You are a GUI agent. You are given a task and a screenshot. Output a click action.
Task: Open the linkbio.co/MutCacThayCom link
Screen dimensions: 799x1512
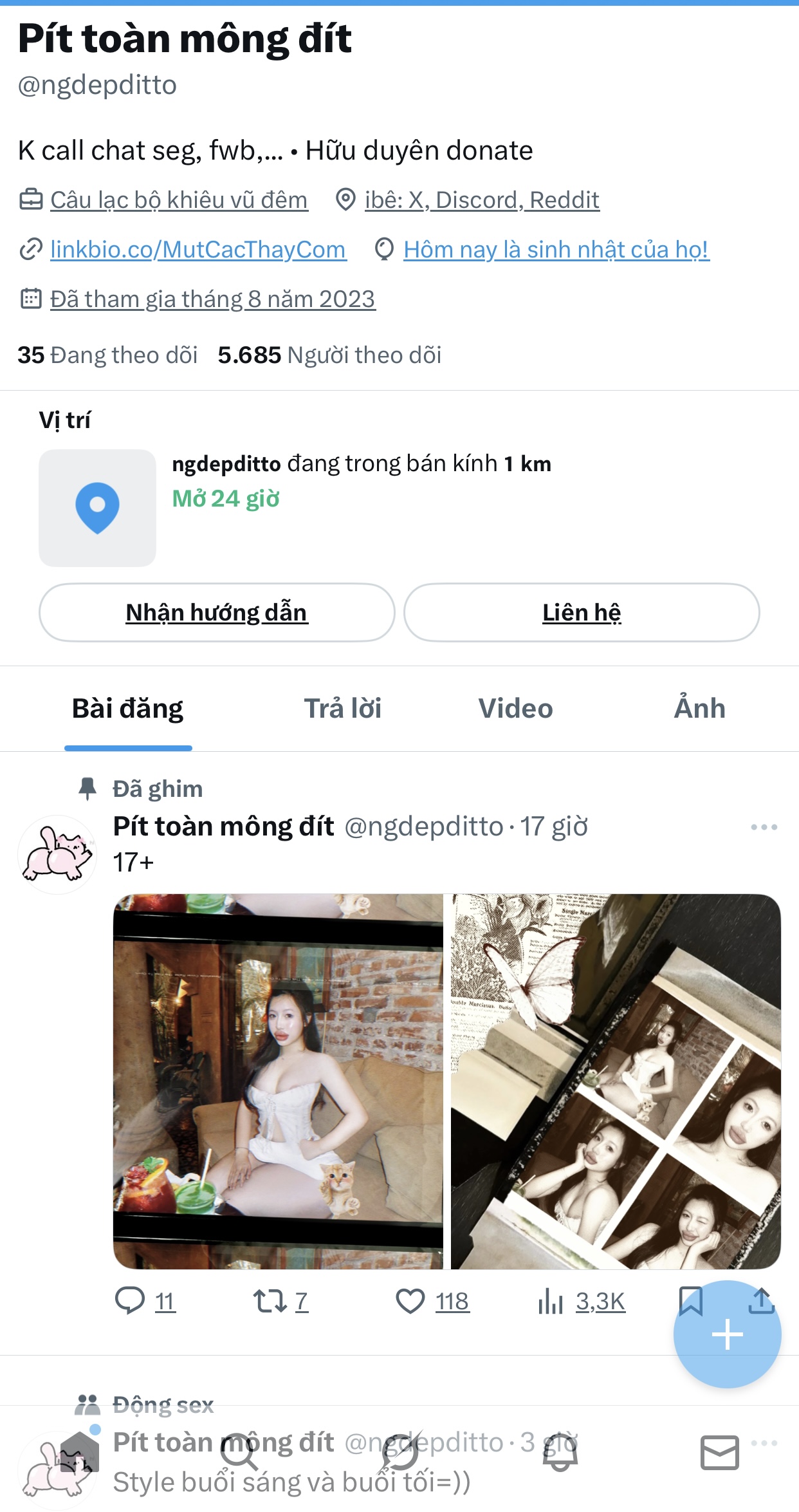coord(197,250)
